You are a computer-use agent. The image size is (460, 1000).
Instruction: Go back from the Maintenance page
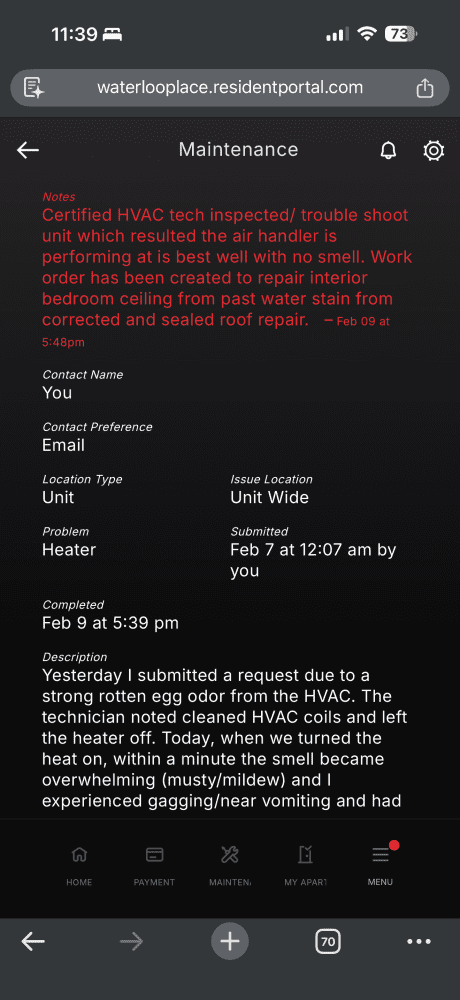tap(28, 150)
